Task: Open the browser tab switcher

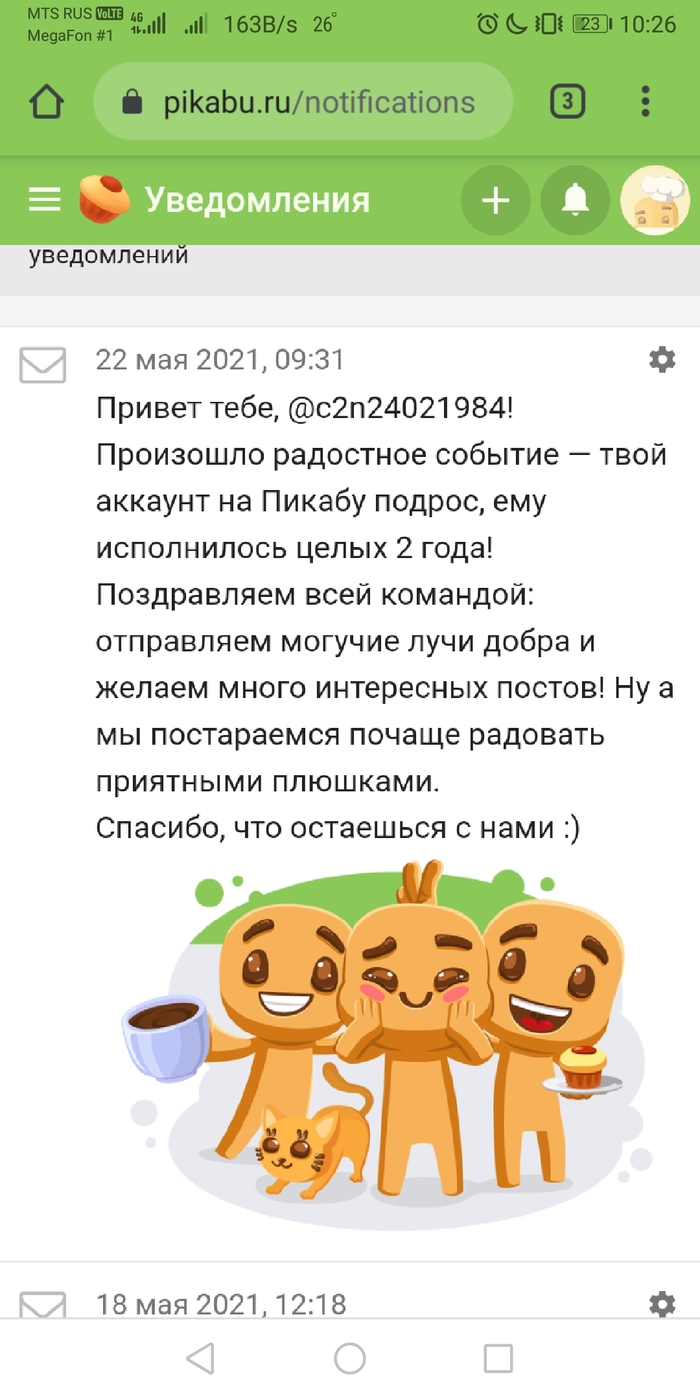Action: tap(567, 101)
